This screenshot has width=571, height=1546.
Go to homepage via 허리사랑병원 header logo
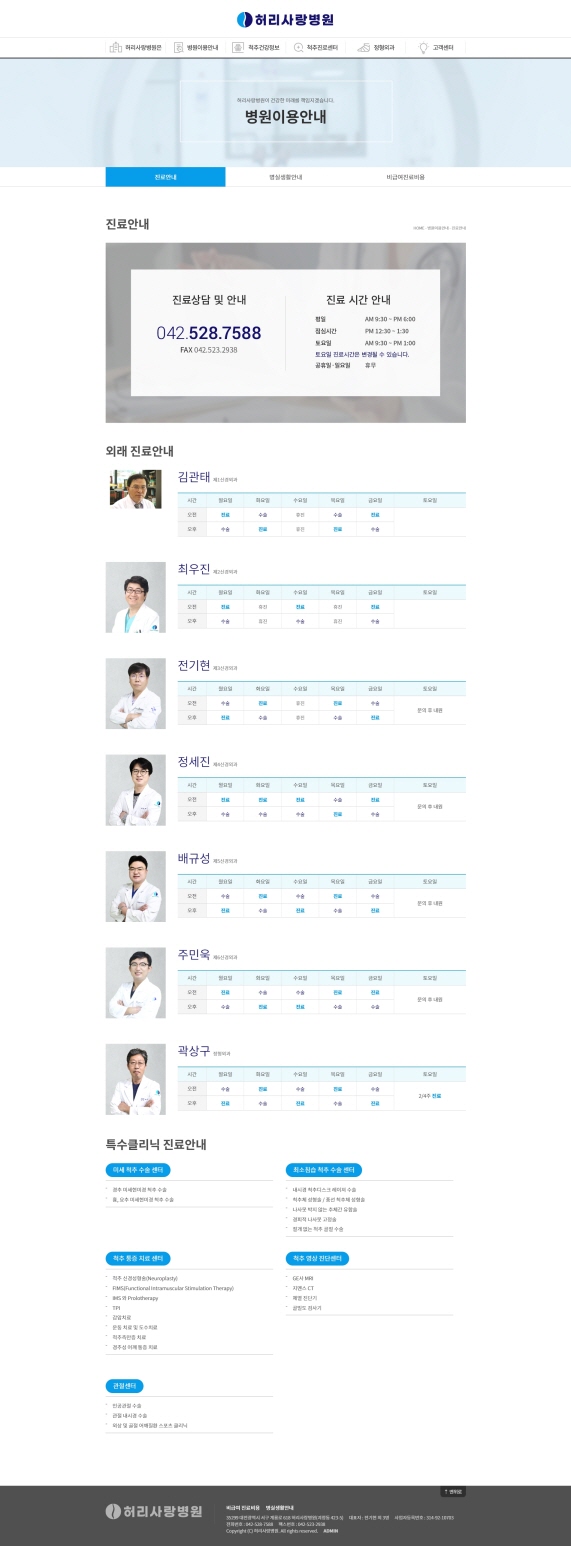click(x=285, y=19)
